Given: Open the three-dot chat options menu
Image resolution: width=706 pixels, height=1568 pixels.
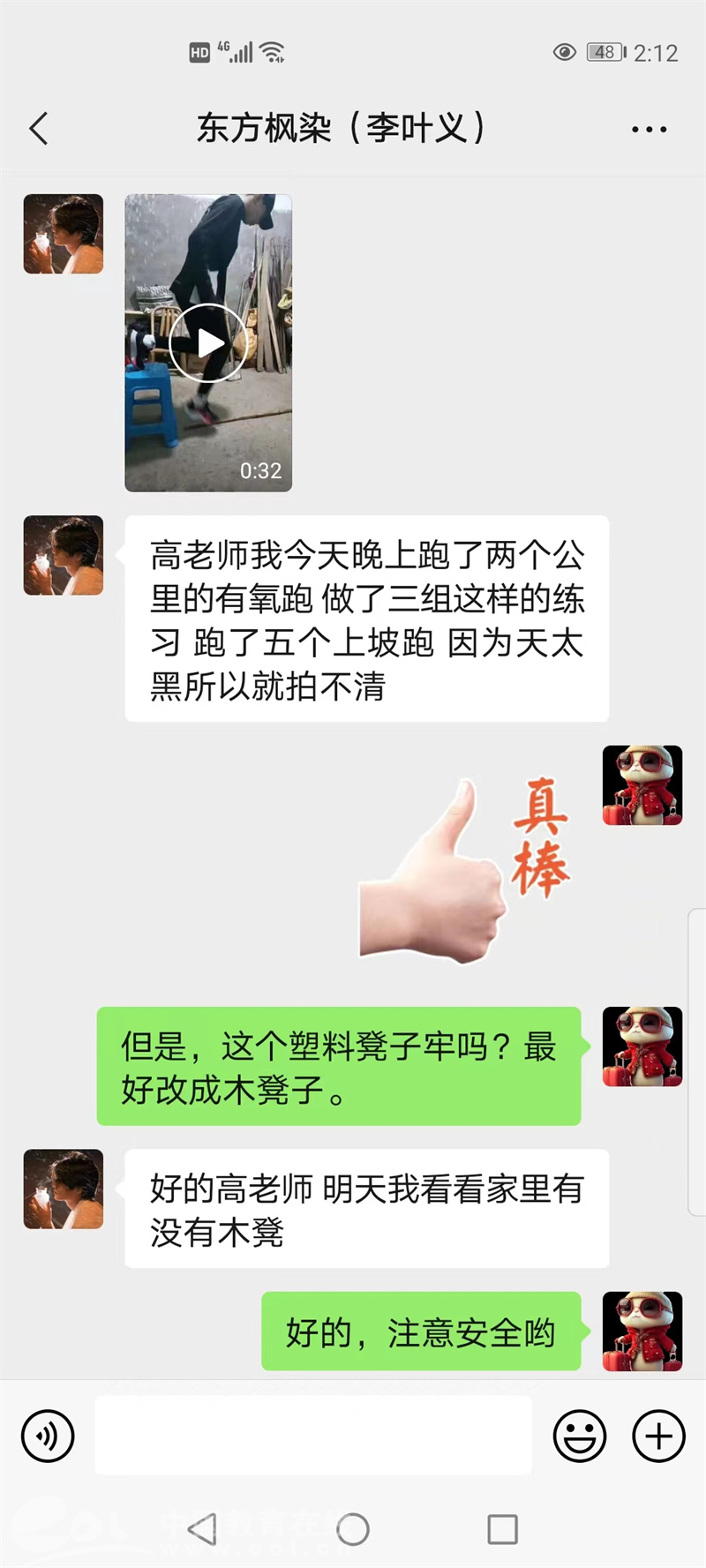Looking at the screenshot, I should pyautogui.click(x=649, y=130).
